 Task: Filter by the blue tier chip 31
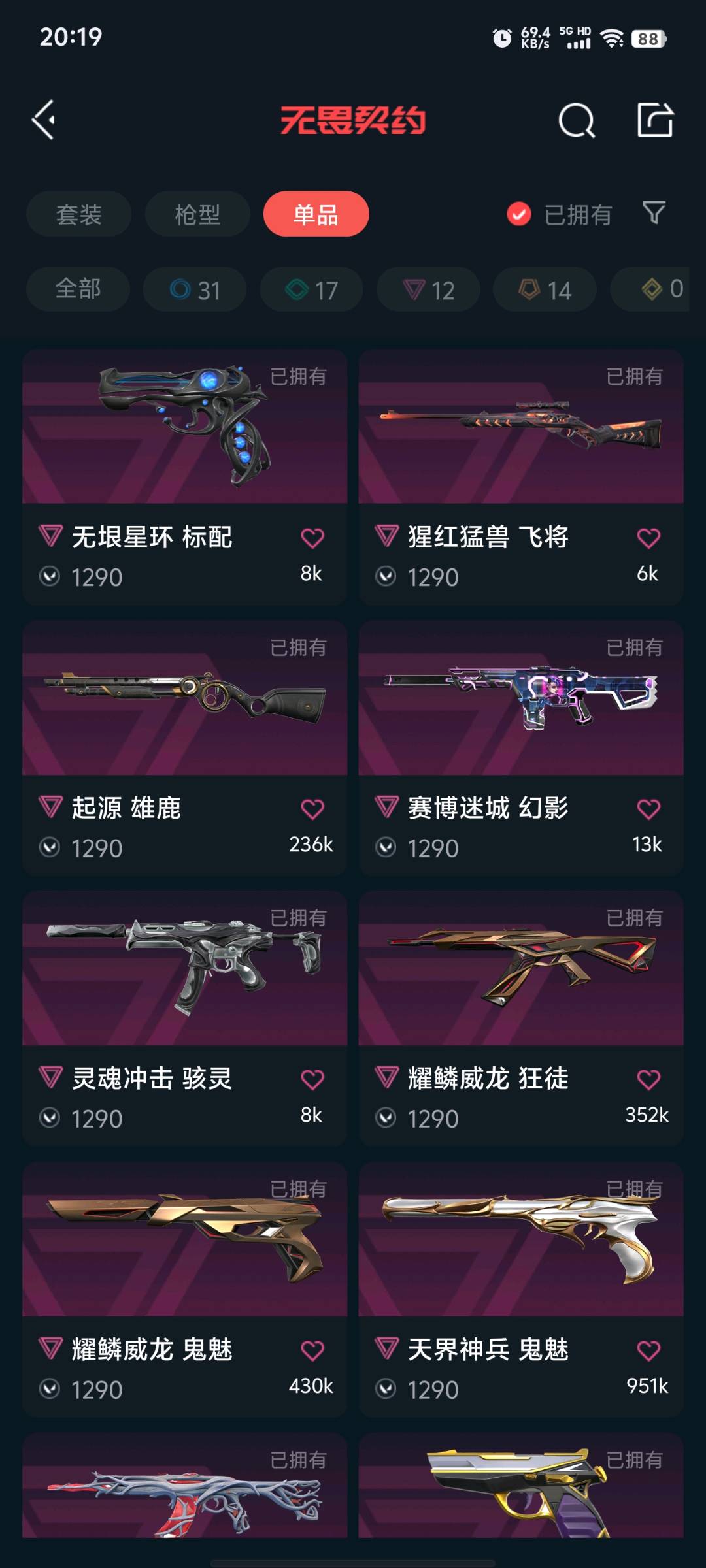click(x=194, y=289)
